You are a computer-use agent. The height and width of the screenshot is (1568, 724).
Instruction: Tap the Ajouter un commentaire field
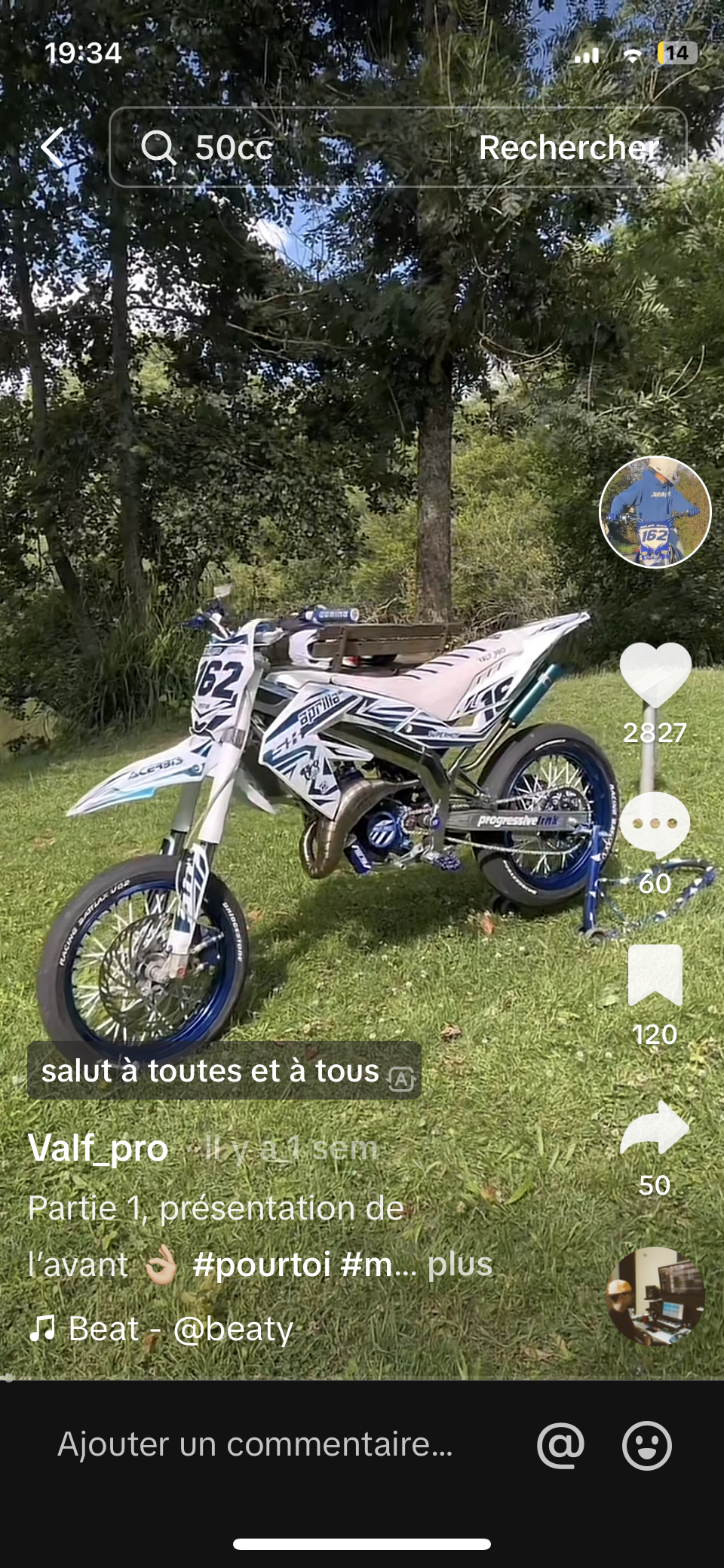point(256,1444)
